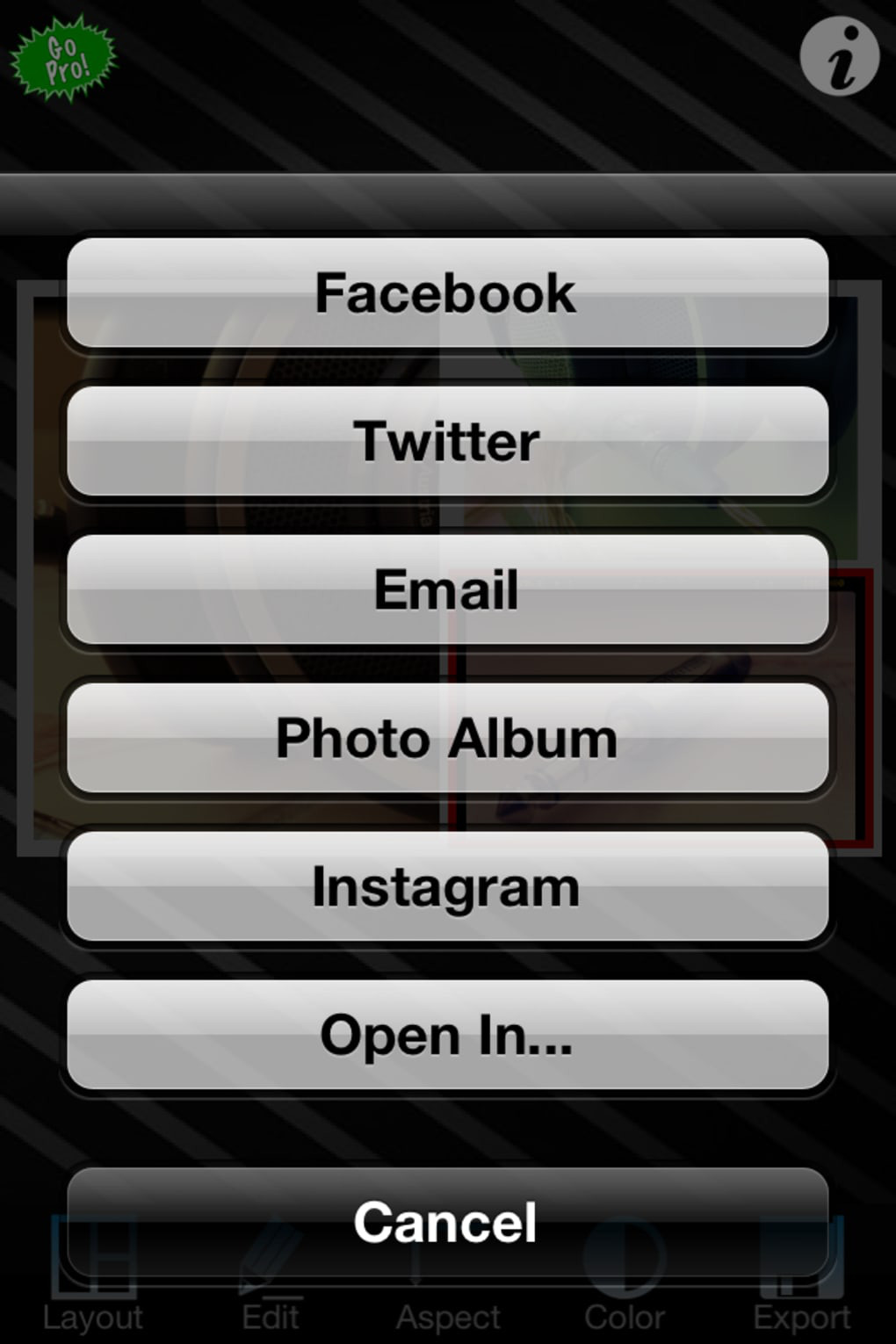The height and width of the screenshot is (1344, 896).
Task: Save to Photo Album
Action: point(447,738)
